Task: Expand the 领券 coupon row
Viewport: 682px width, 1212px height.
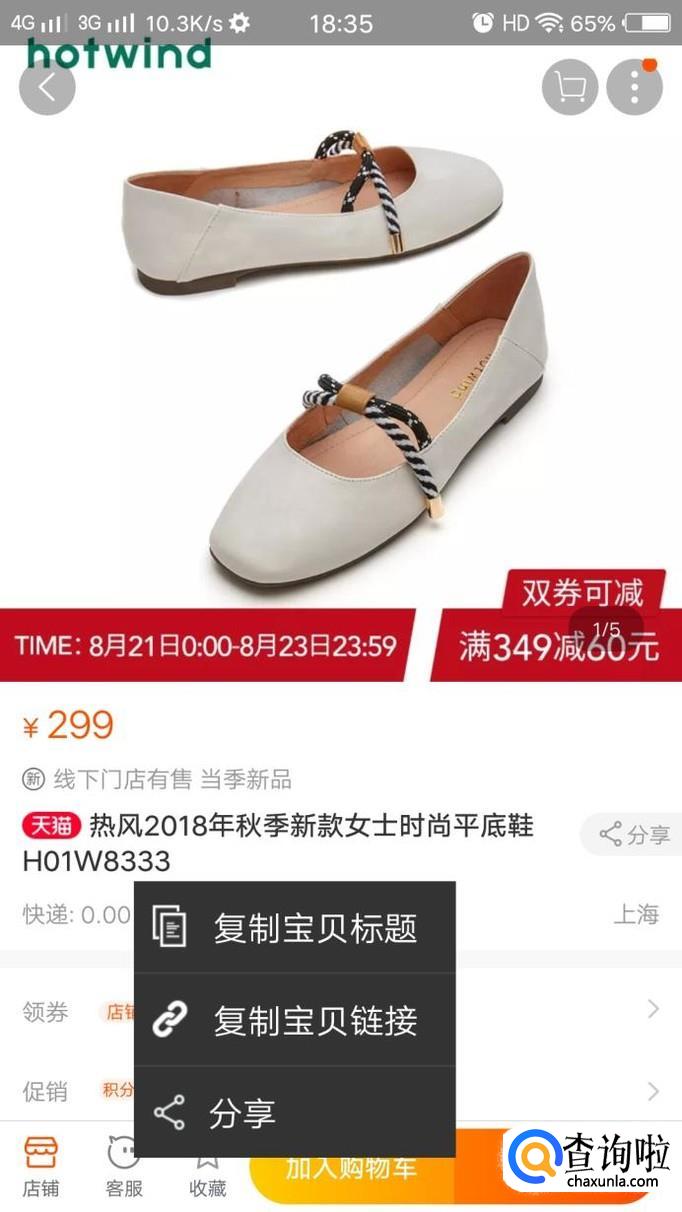Action: pyautogui.click(x=653, y=1010)
